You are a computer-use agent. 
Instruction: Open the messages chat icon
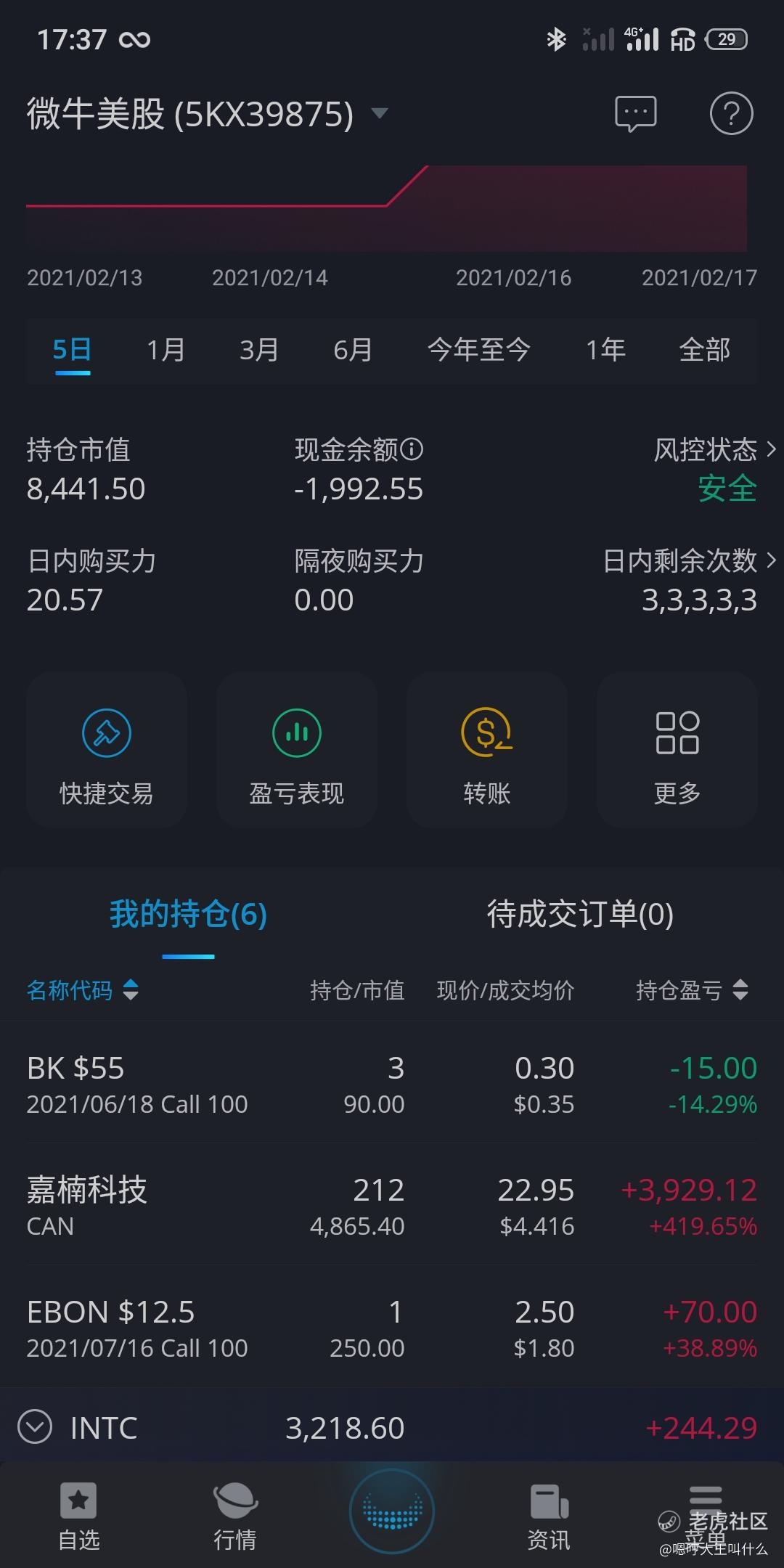coord(635,114)
